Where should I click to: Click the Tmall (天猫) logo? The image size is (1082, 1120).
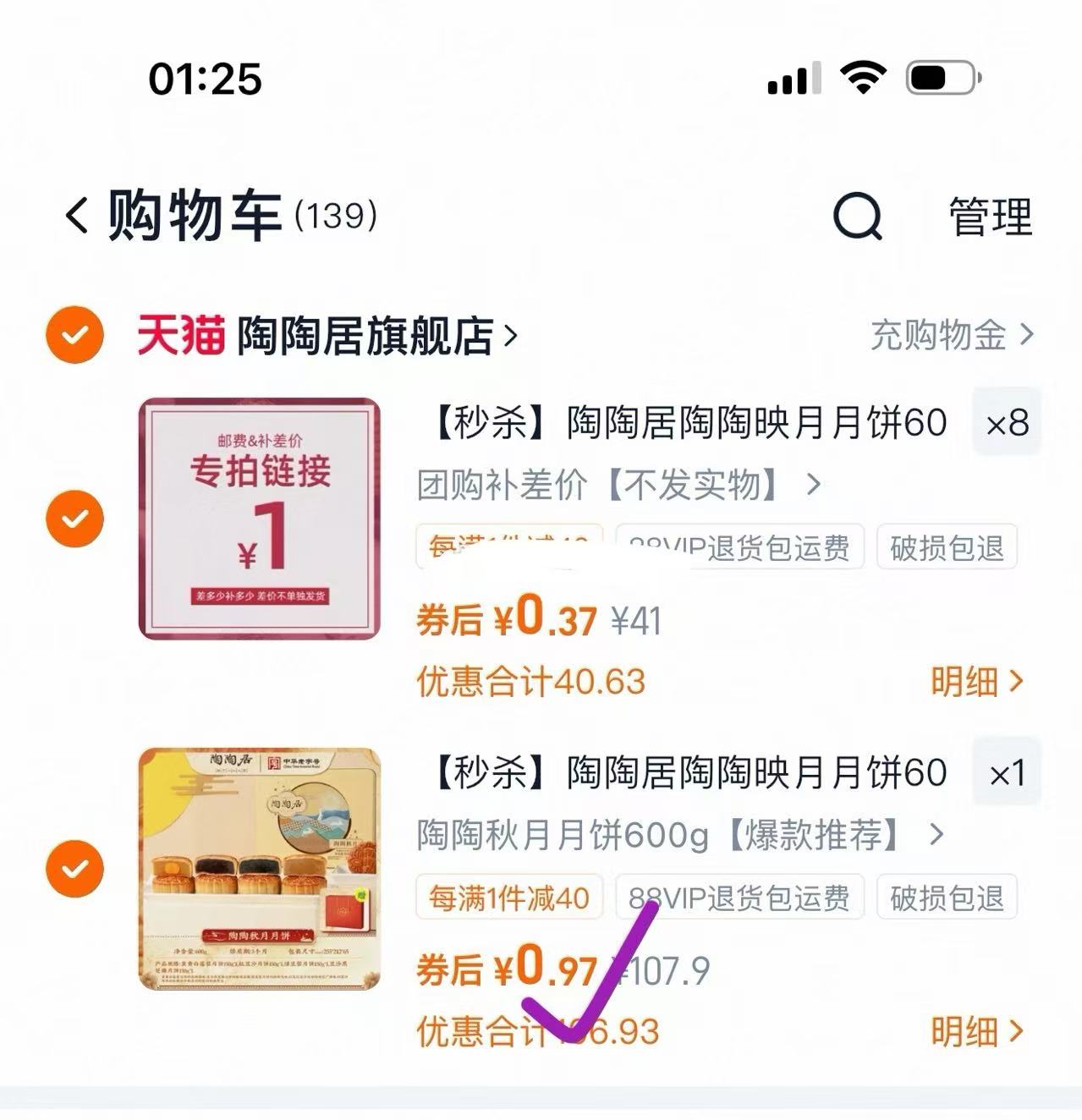180,333
